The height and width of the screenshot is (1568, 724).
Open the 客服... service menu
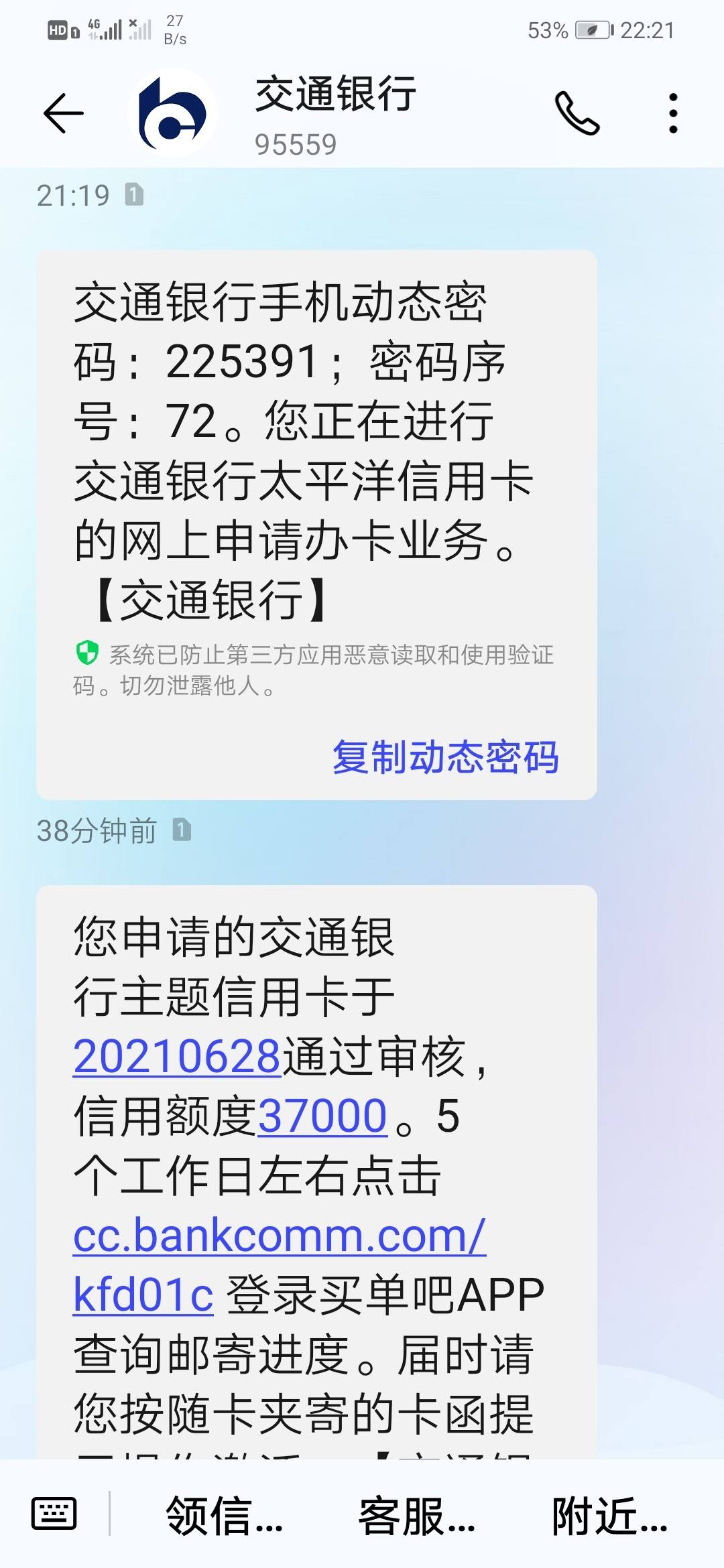tap(417, 1515)
